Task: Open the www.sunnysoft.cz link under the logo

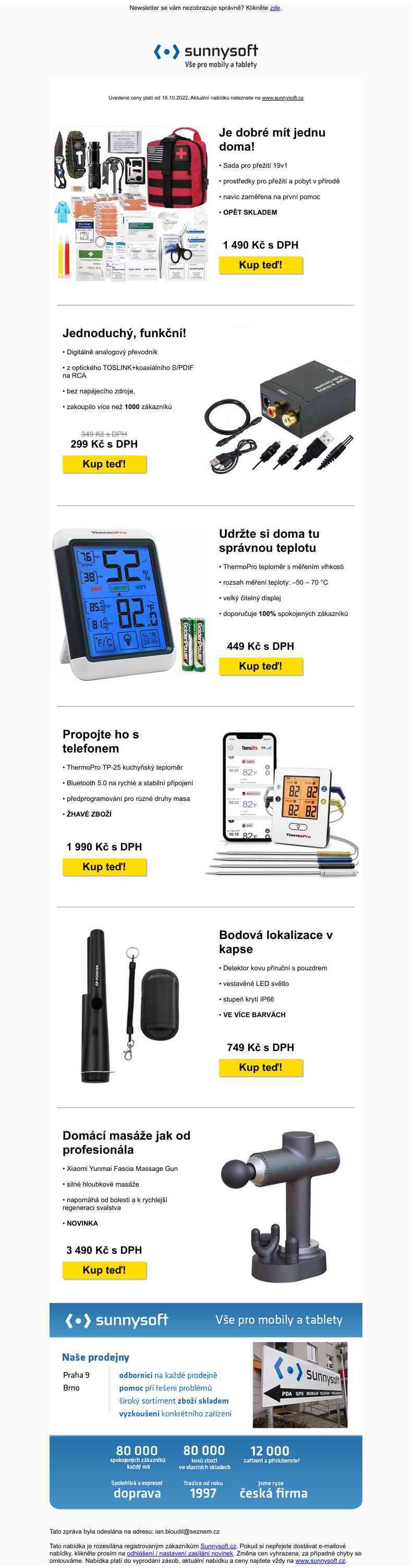Action: 282,97
